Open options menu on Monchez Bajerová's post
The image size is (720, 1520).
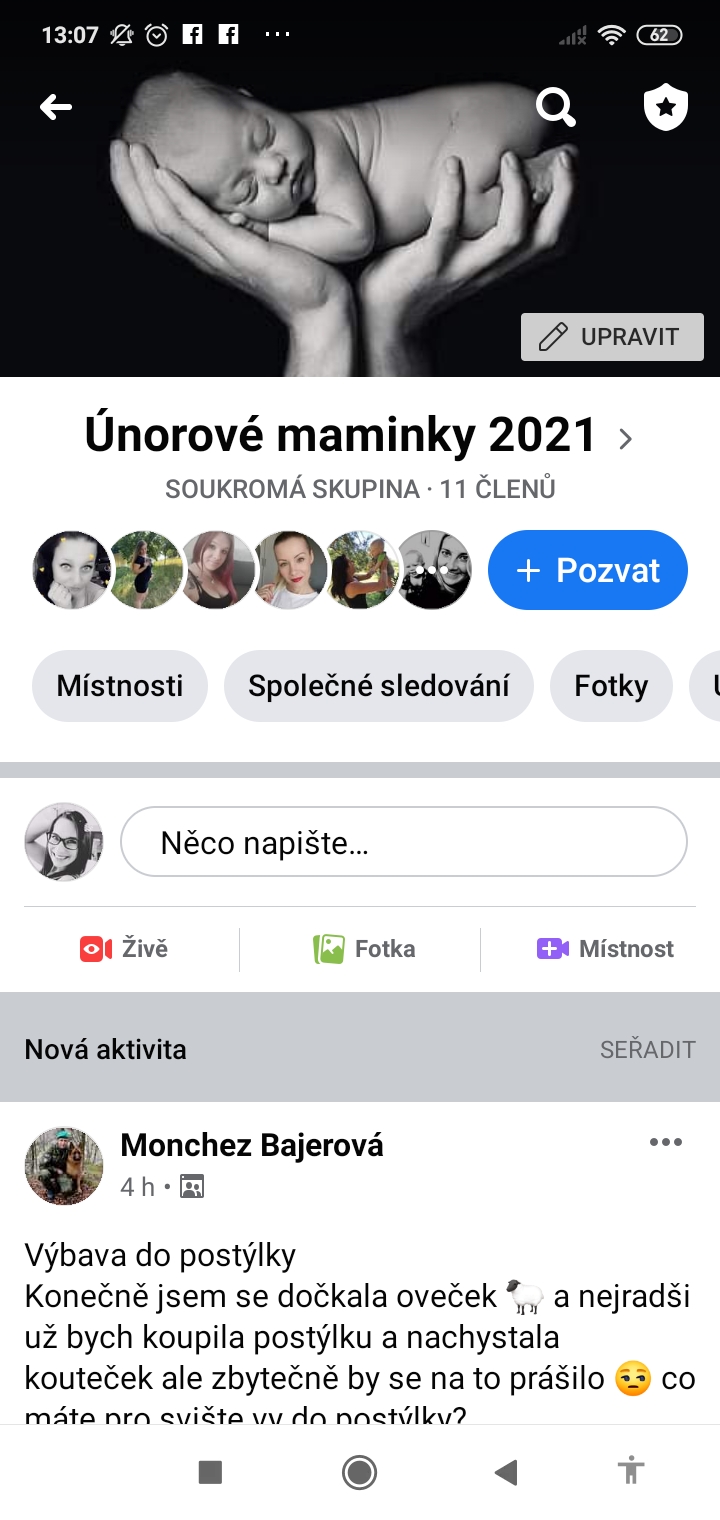pos(665,1142)
